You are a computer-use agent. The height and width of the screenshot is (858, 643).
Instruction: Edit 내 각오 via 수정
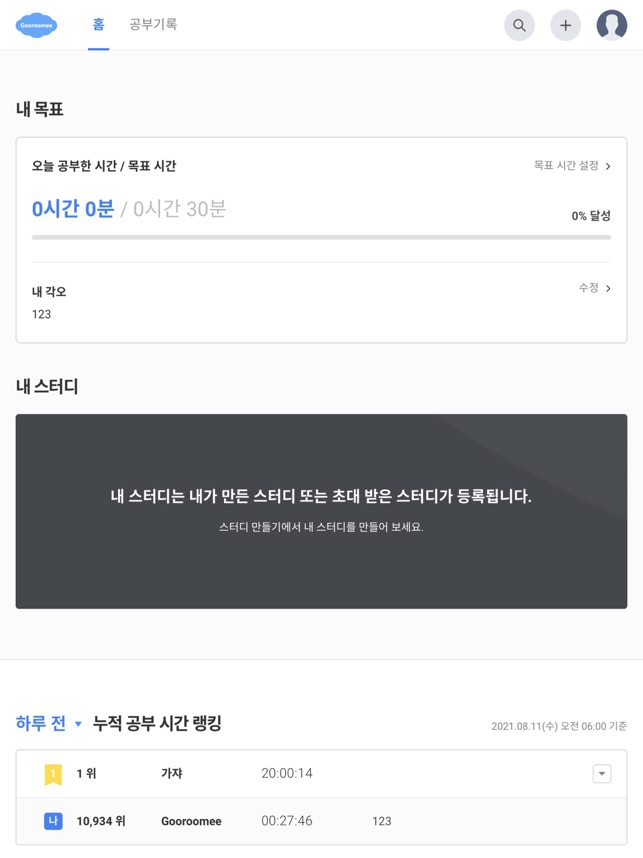point(594,288)
